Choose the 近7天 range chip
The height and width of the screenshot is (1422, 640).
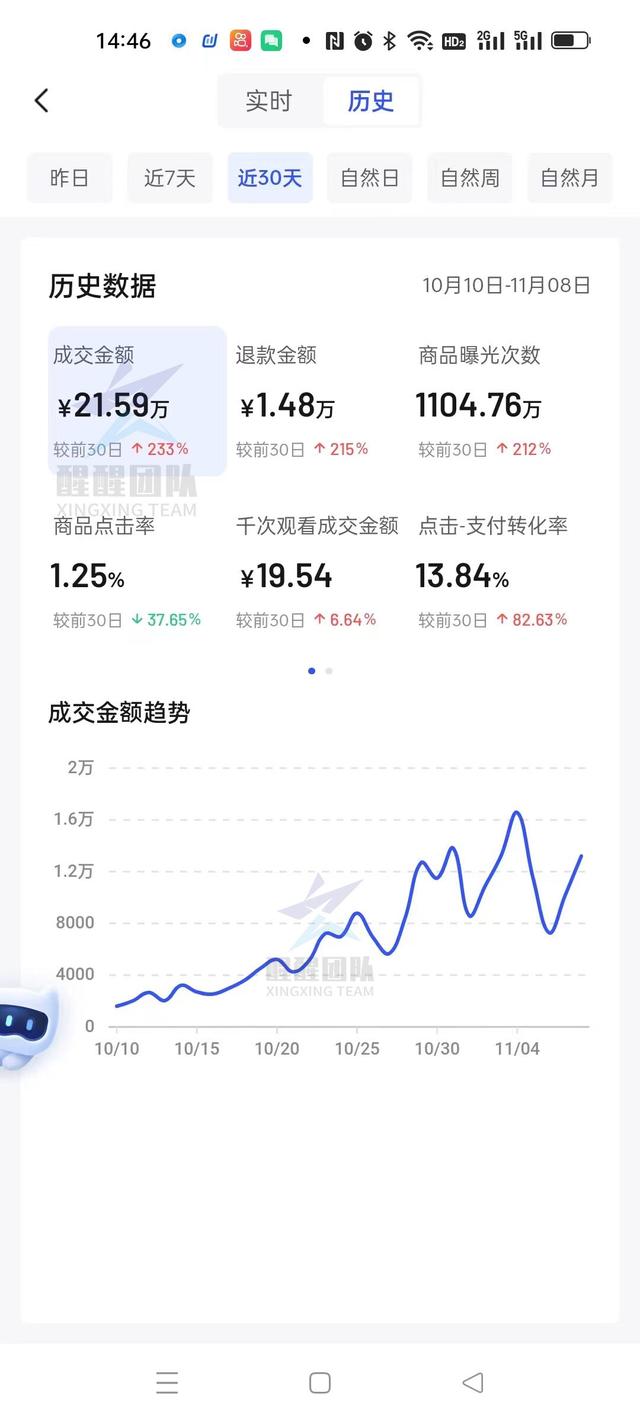tap(169, 178)
